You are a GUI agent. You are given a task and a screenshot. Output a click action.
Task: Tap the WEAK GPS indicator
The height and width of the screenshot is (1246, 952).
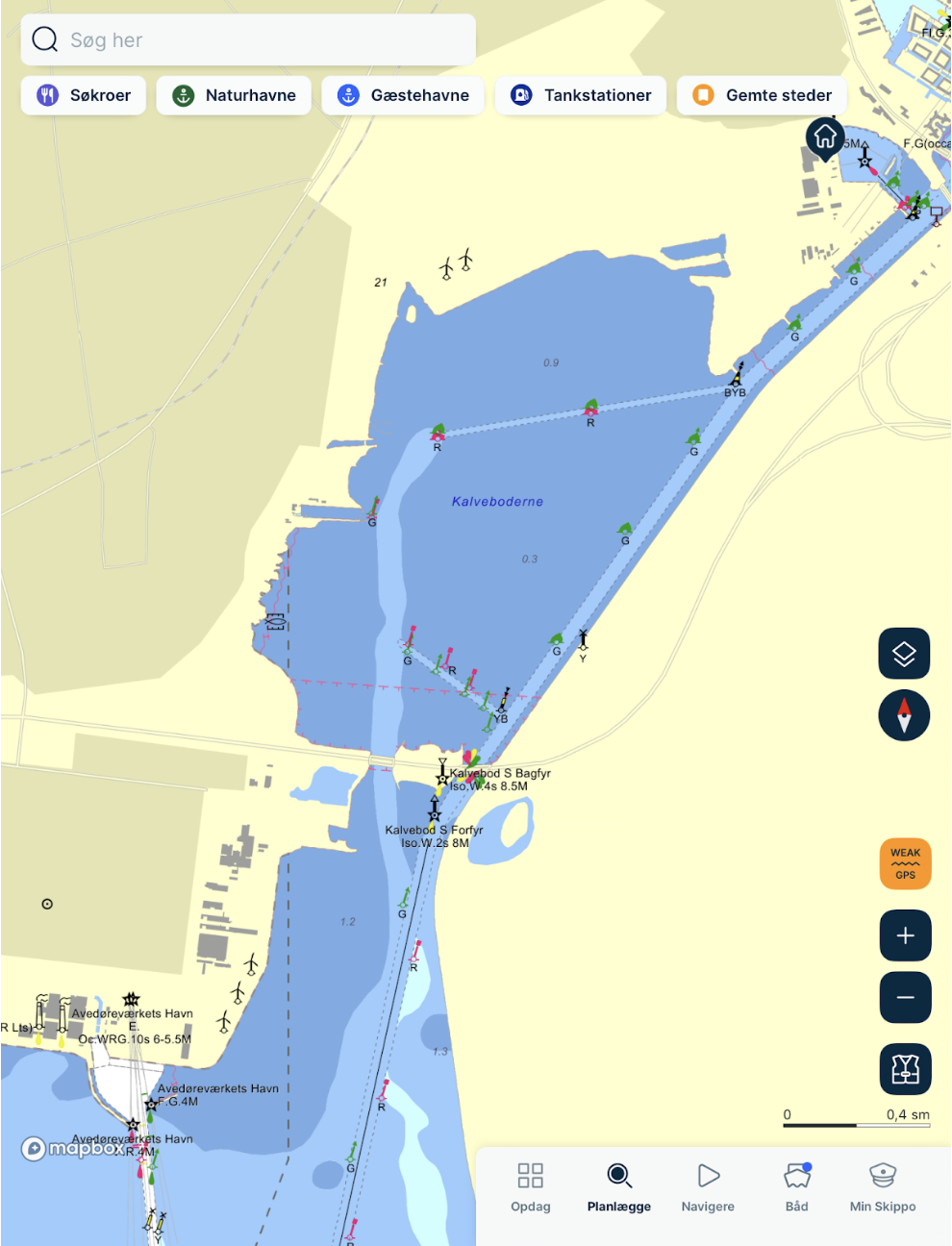(x=905, y=863)
